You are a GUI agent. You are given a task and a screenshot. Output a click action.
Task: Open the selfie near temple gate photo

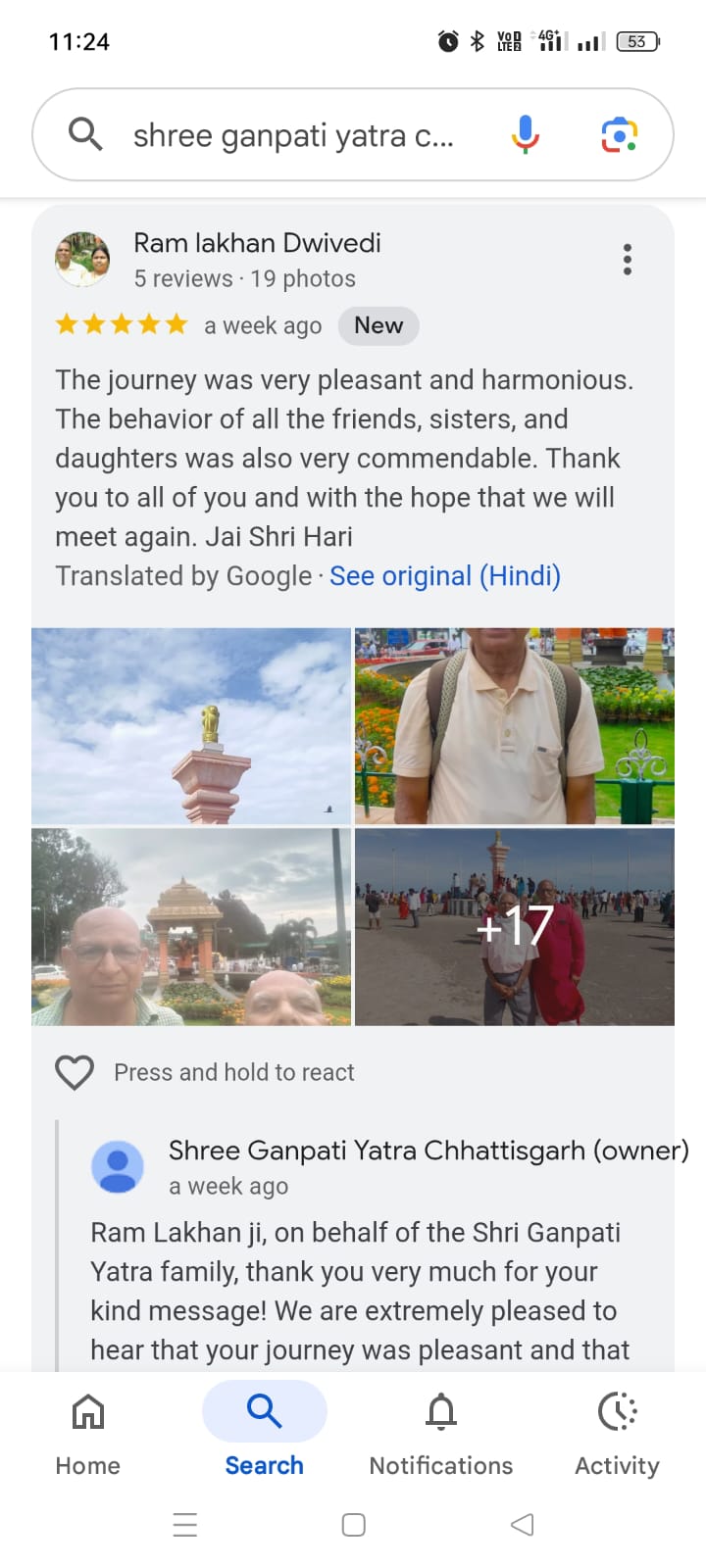191,927
